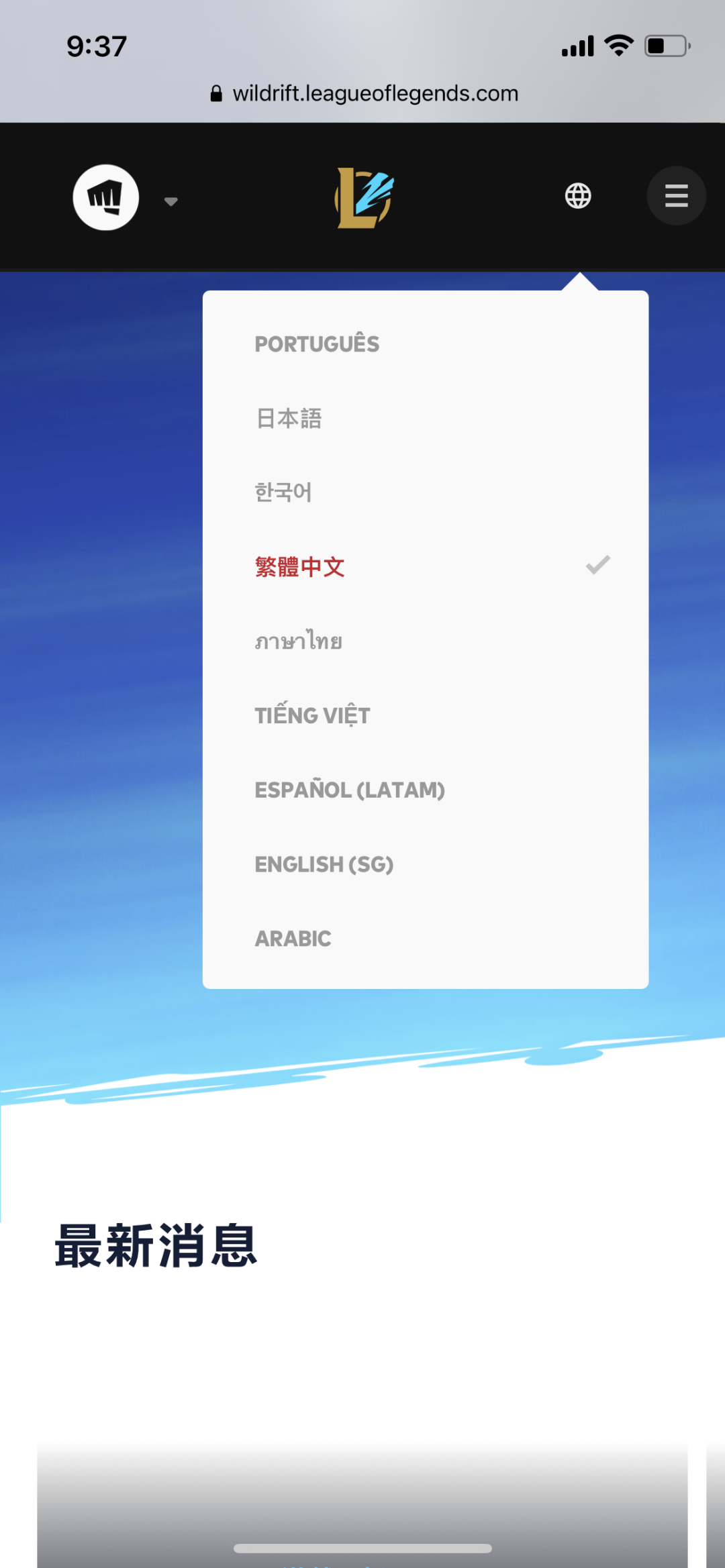Select 繁體中文 language option
Image resolution: width=725 pixels, height=1568 pixels.
tap(300, 567)
